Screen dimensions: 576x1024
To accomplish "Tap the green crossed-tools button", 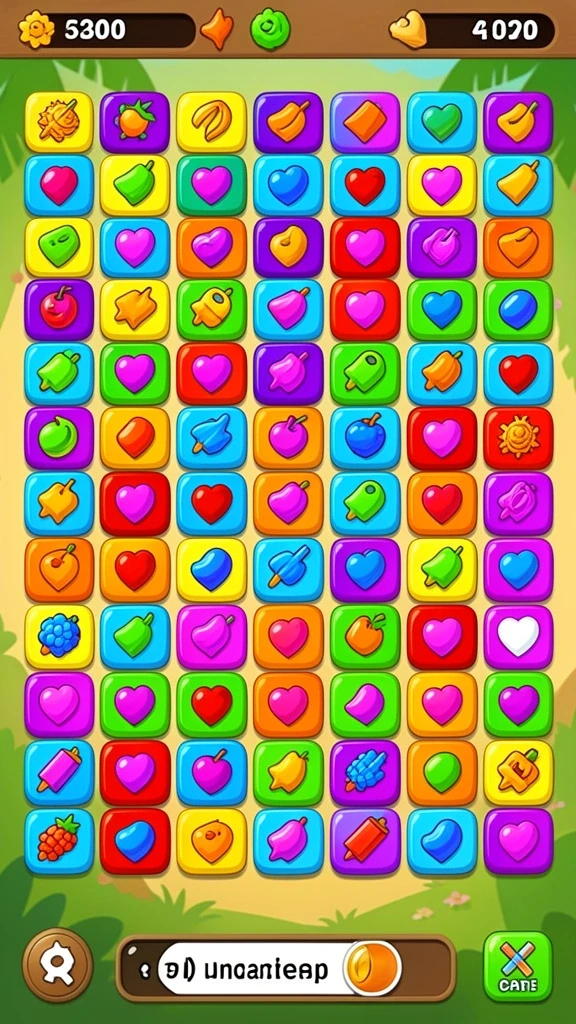I will click(518, 967).
